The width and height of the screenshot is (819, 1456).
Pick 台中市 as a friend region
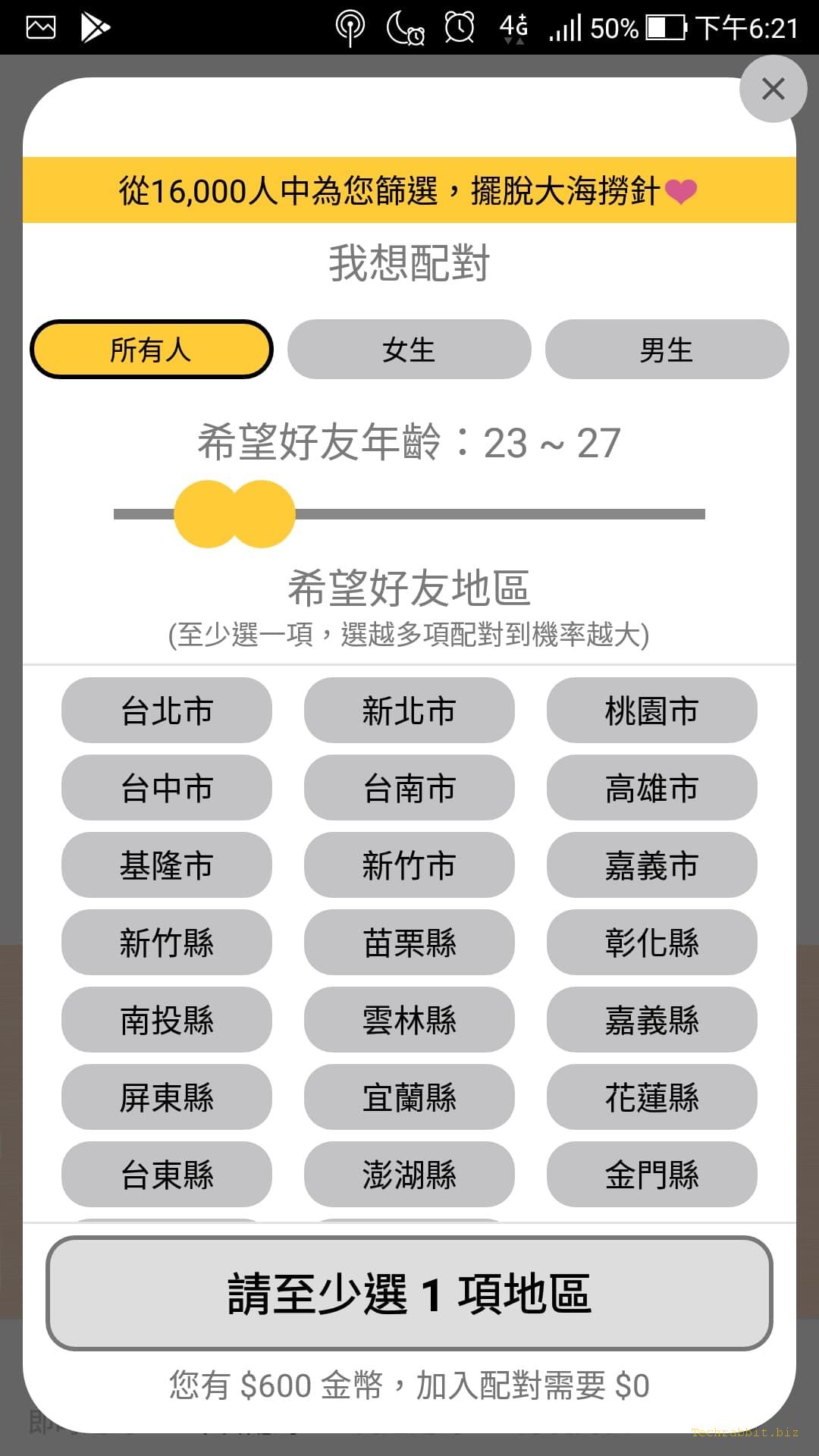[x=167, y=788]
